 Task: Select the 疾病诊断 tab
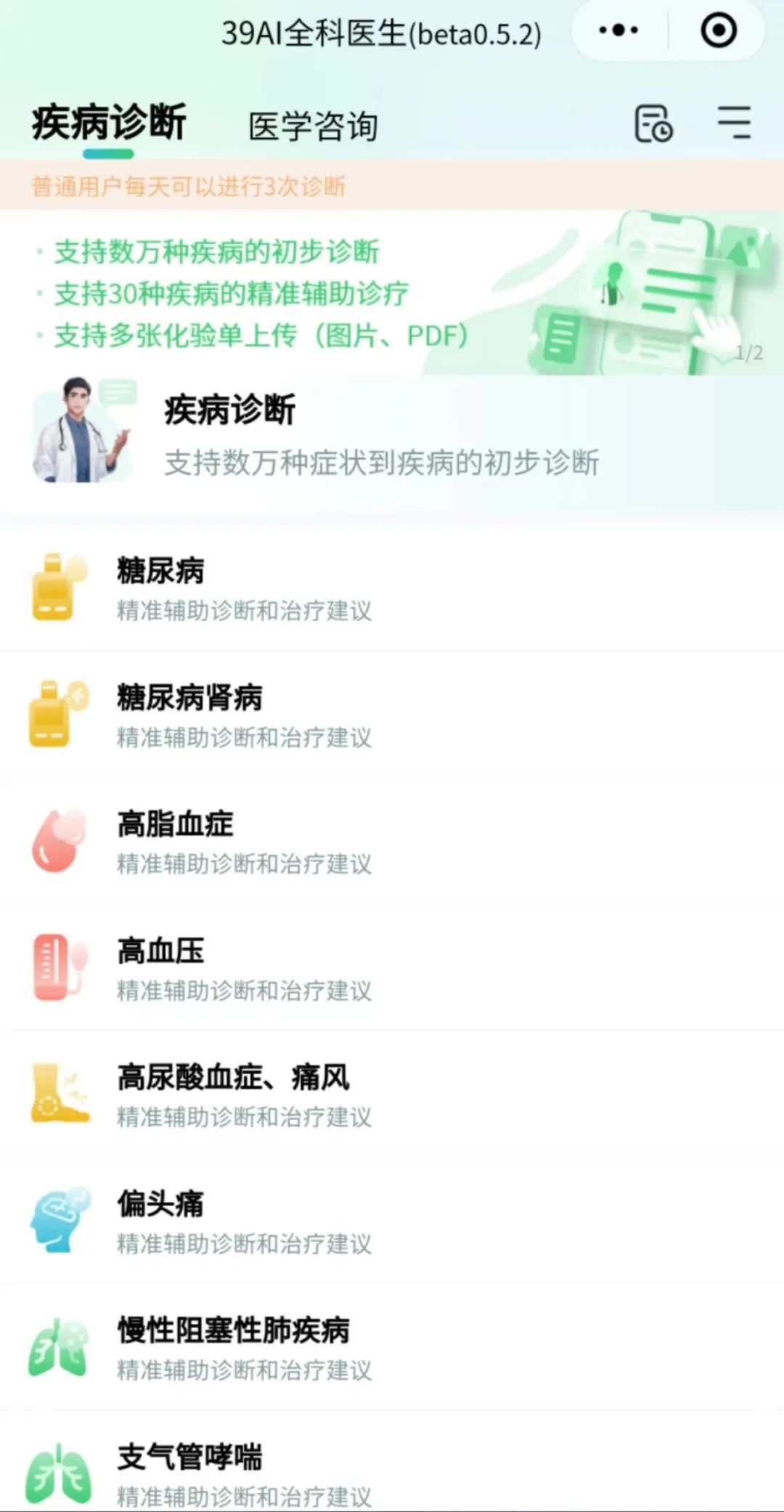coord(109,122)
